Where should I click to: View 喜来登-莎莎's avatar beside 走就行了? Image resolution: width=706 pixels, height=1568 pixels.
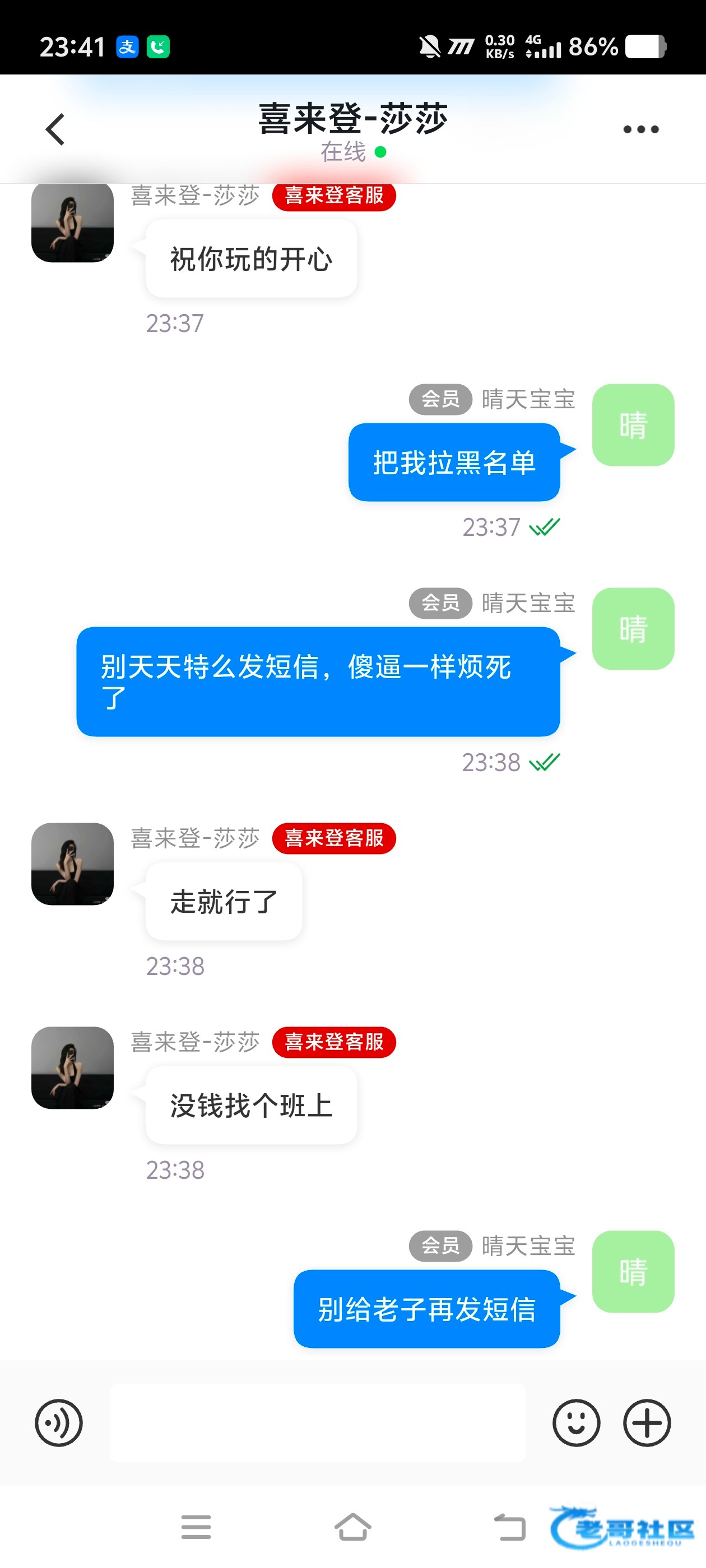pyautogui.click(x=72, y=864)
